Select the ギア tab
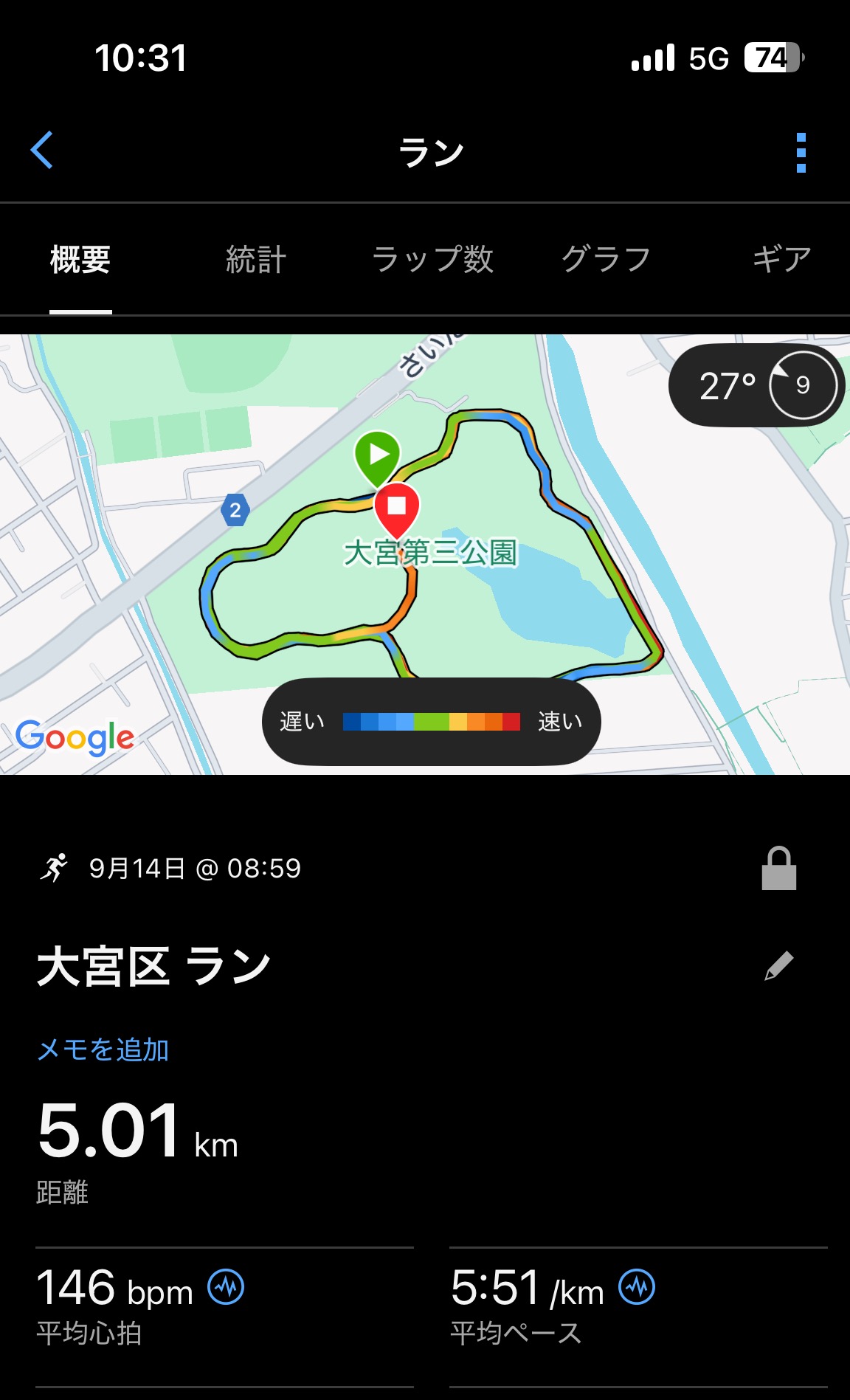This screenshot has width=850, height=1400. (781, 260)
